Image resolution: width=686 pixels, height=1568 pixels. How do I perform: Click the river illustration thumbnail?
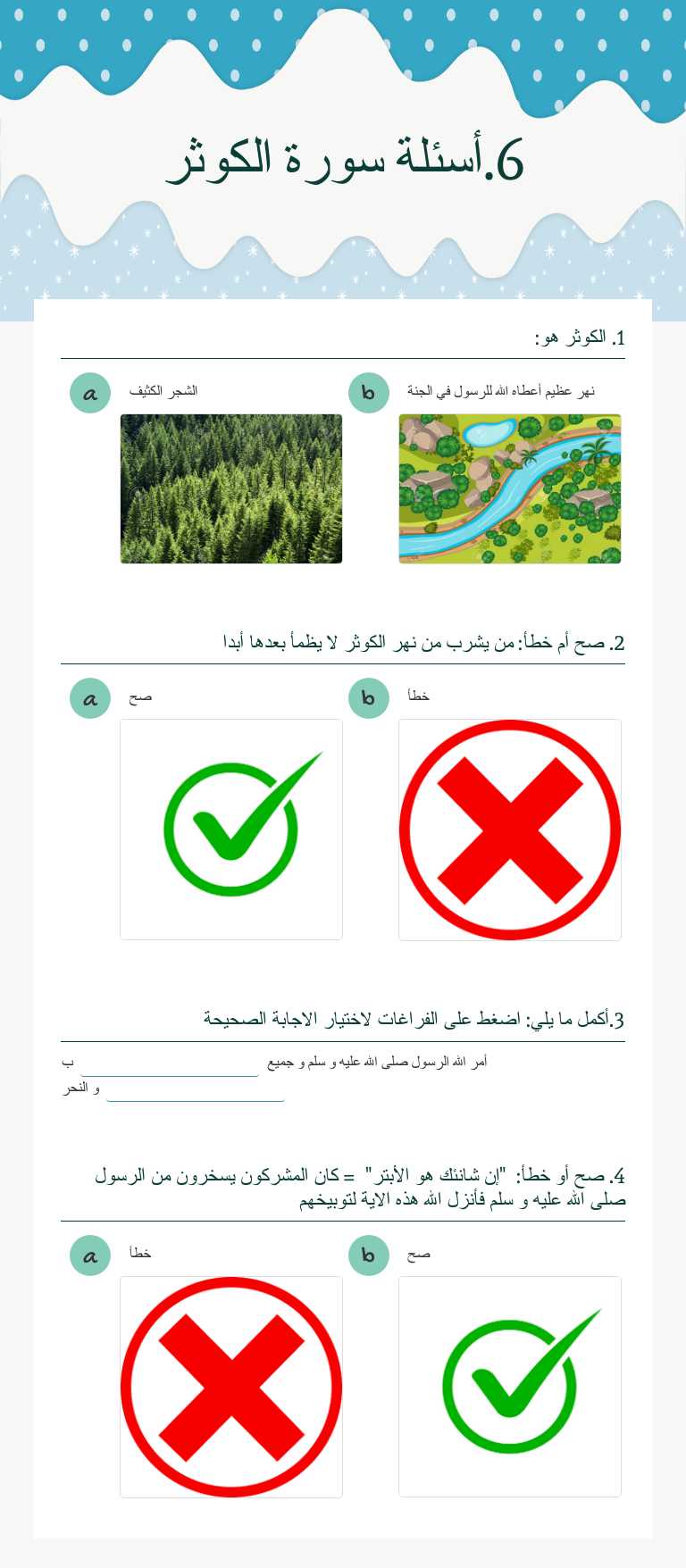click(510, 488)
